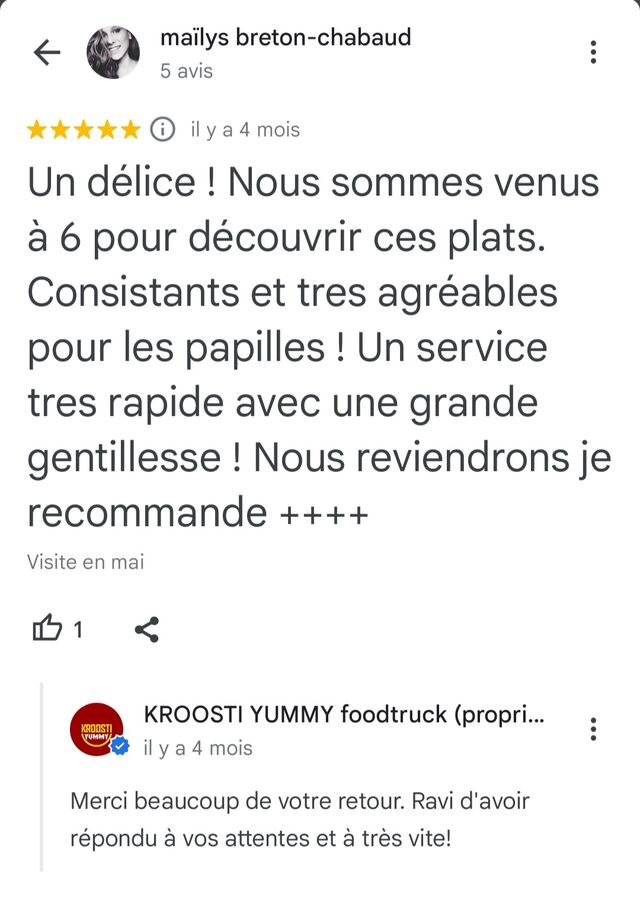Share this review
Viewport: 640px width, 907px height.
(x=147, y=629)
